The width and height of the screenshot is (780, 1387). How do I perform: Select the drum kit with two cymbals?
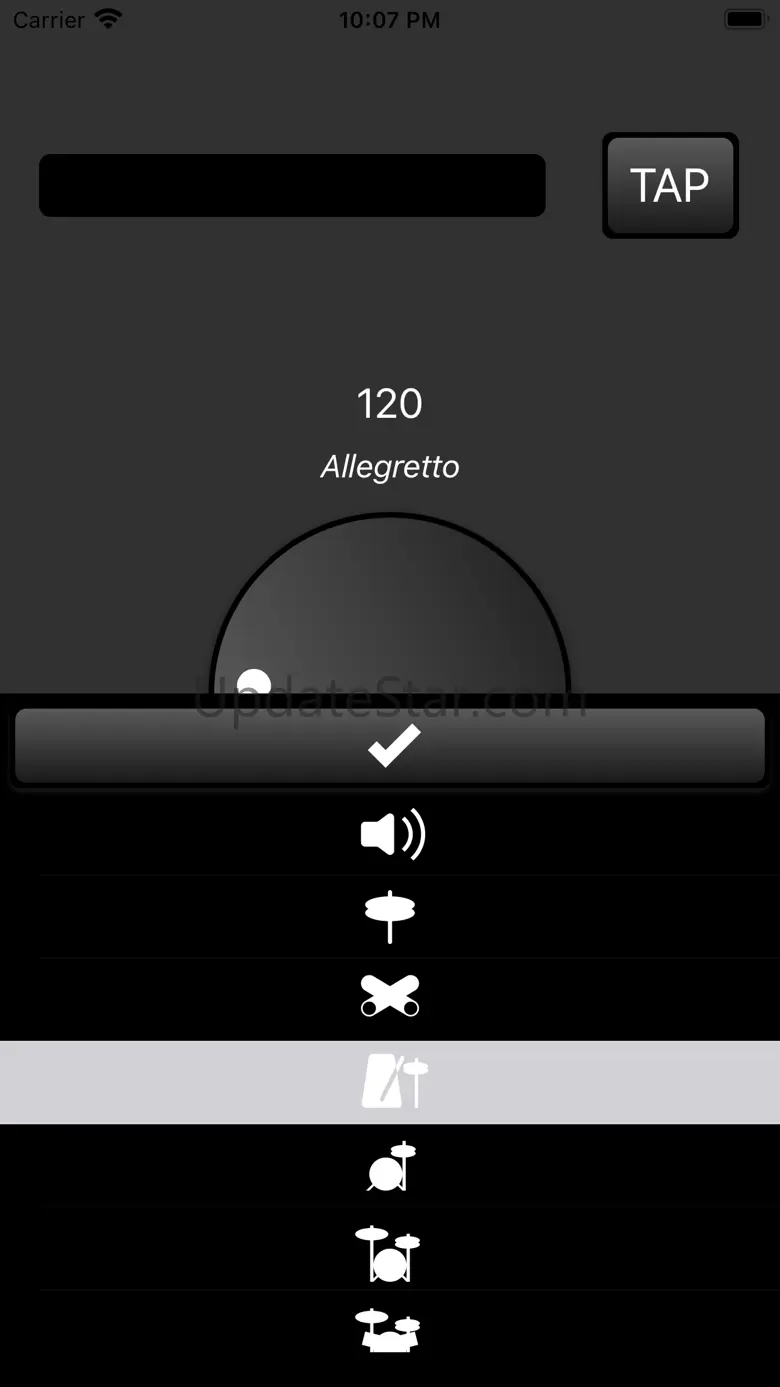[390, 1251]
